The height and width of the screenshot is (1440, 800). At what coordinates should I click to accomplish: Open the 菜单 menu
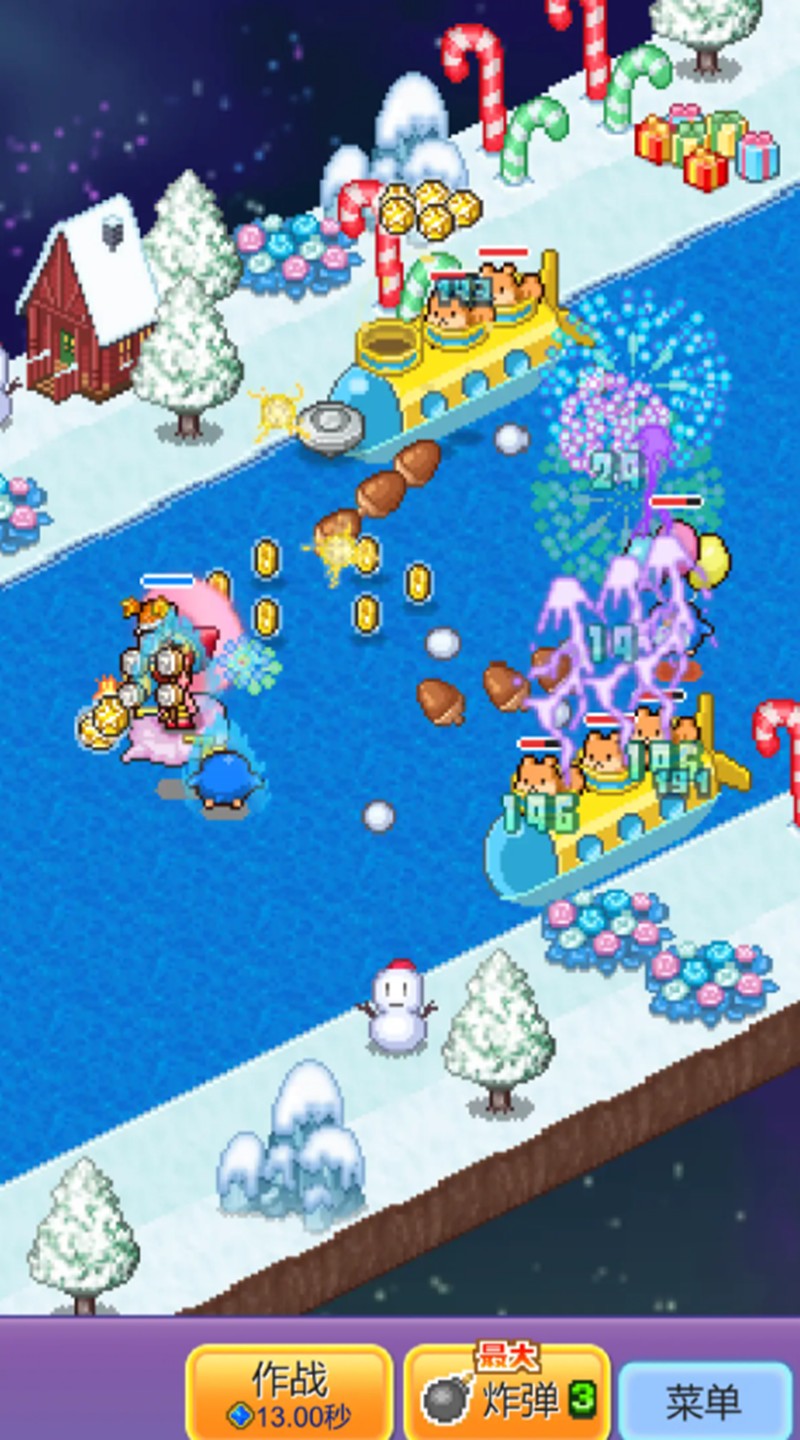[x=704, y=1400]
